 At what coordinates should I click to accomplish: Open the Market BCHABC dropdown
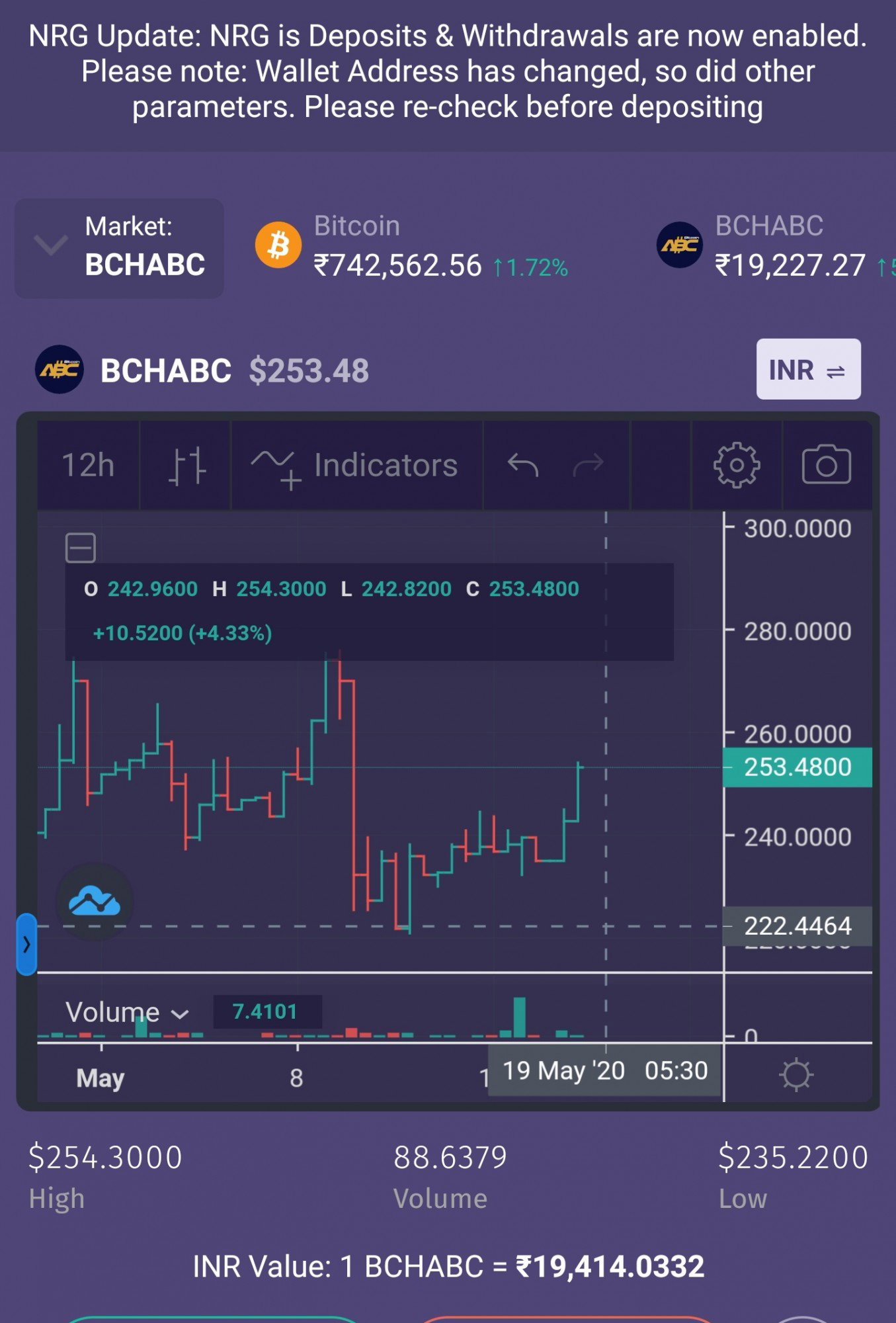(x=119, y=248)
